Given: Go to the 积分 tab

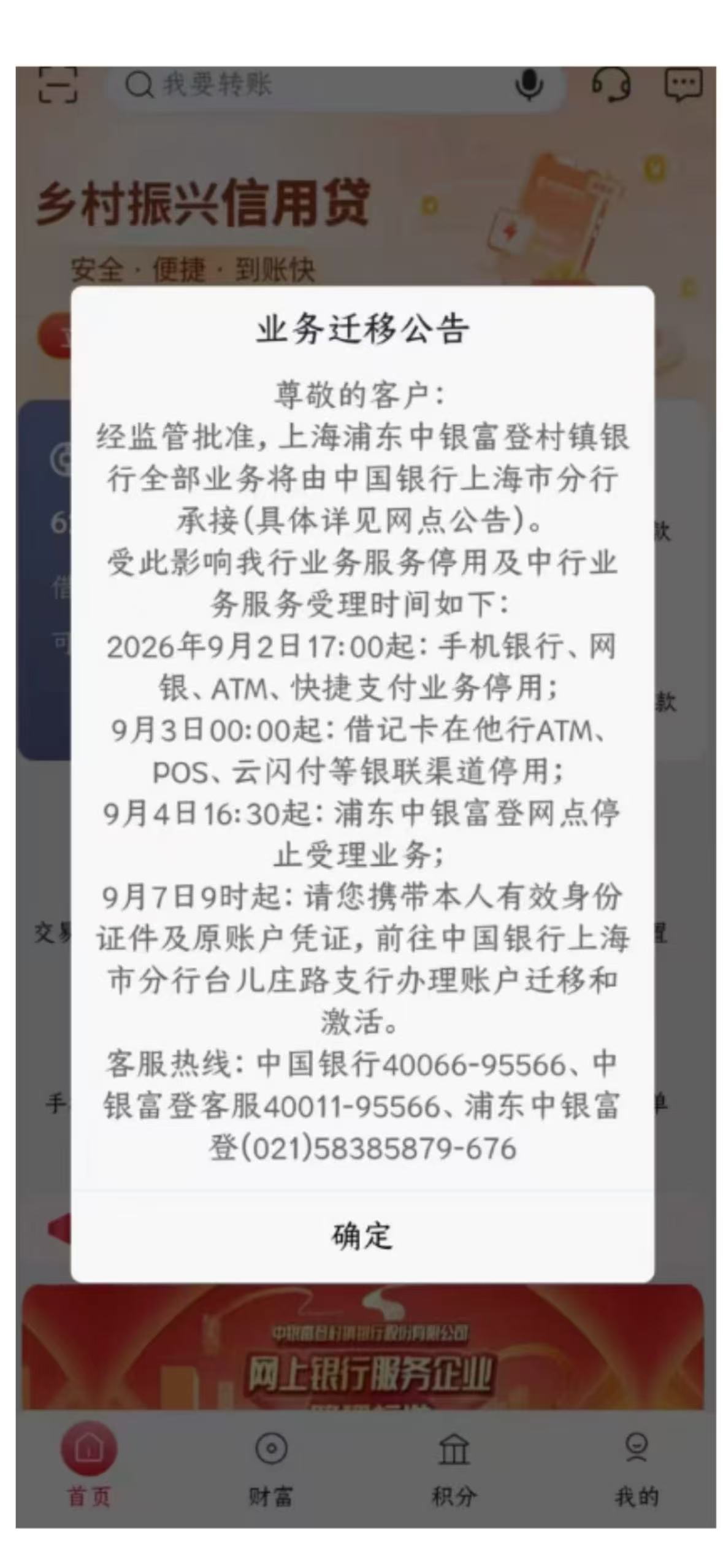Looking at the screenshot, I should [x=453, y=1469].
